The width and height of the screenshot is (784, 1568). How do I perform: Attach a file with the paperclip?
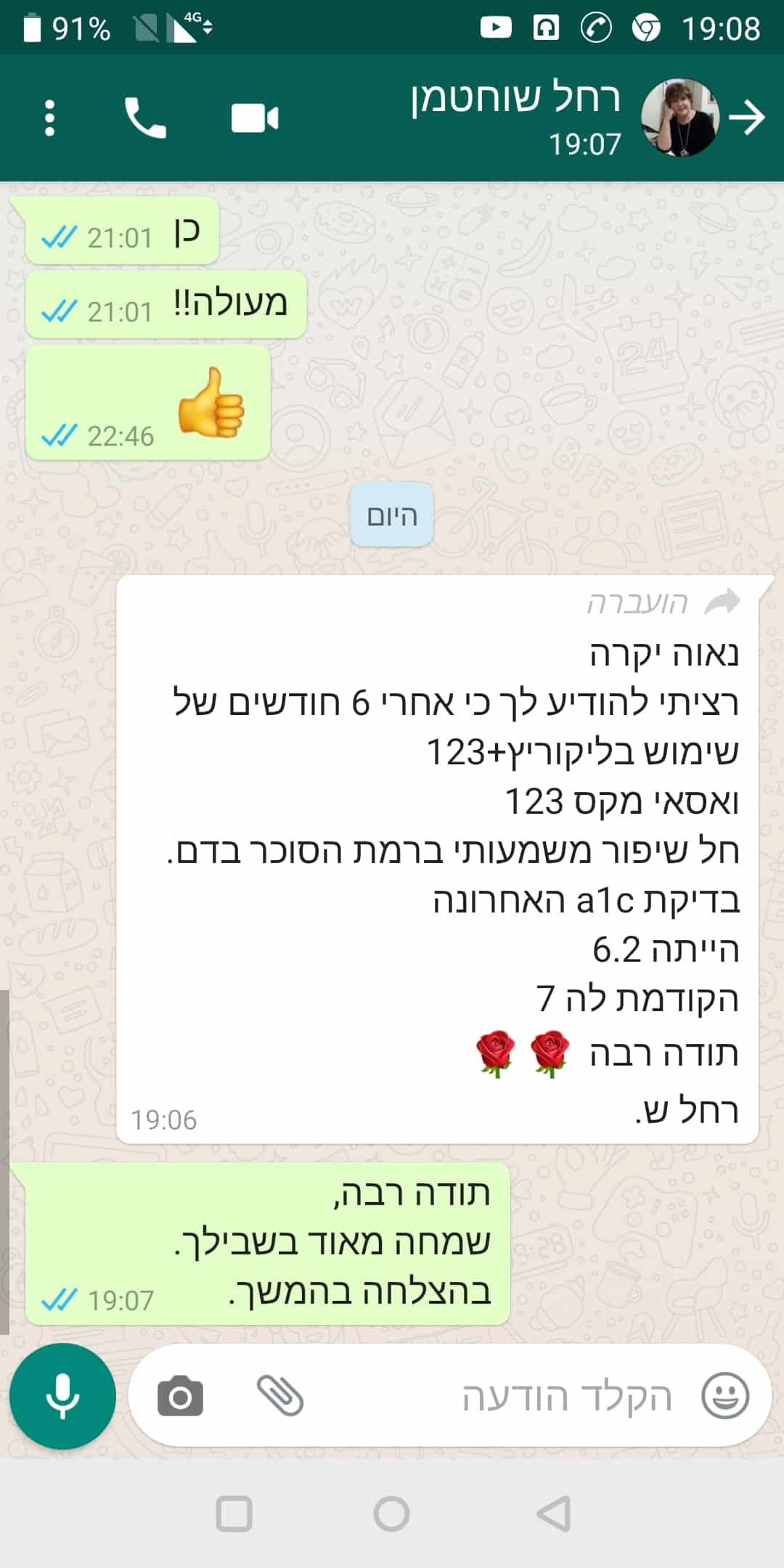(x=280, y=1397)
